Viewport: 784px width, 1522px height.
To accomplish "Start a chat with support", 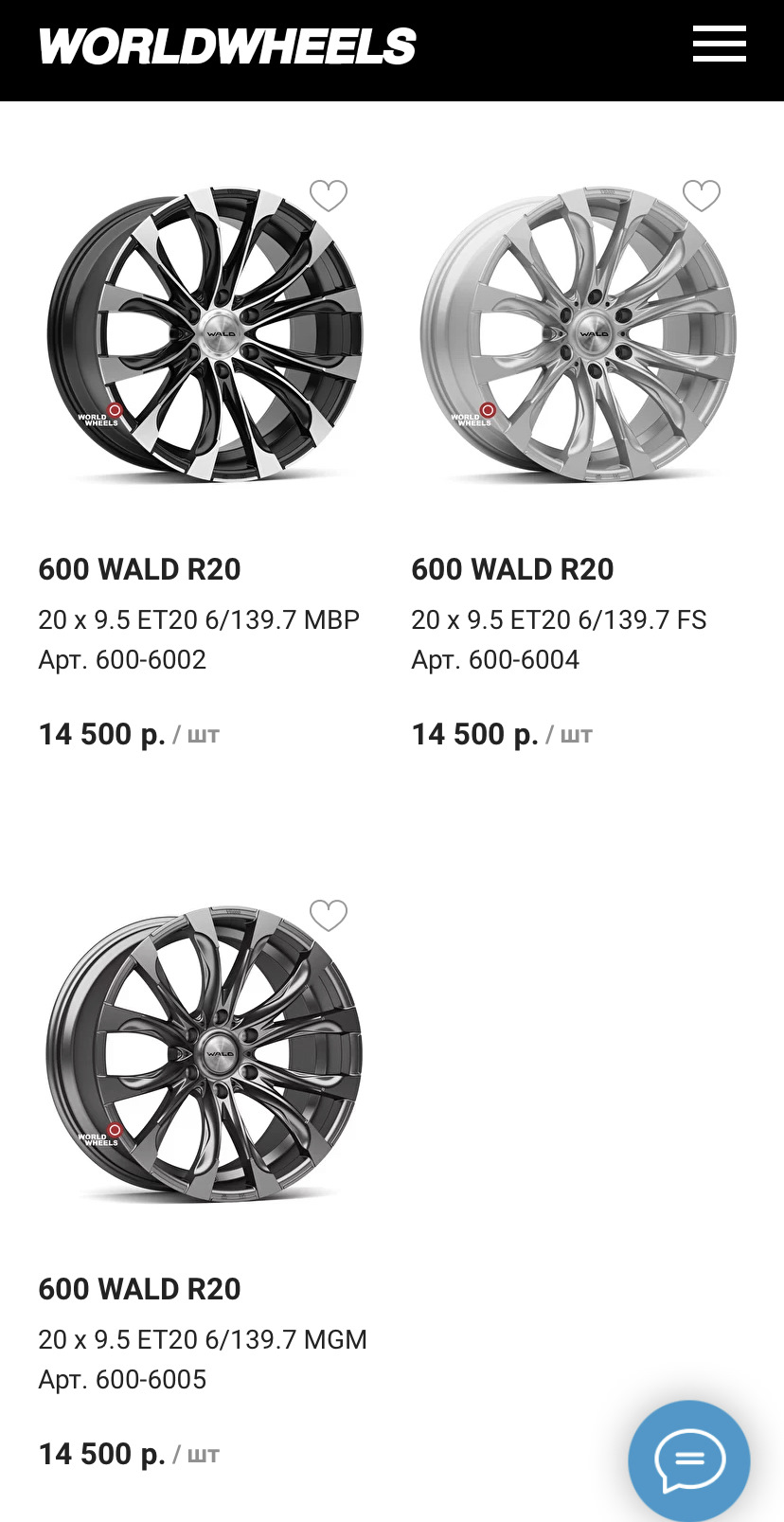I will (x=689, y=1459).
